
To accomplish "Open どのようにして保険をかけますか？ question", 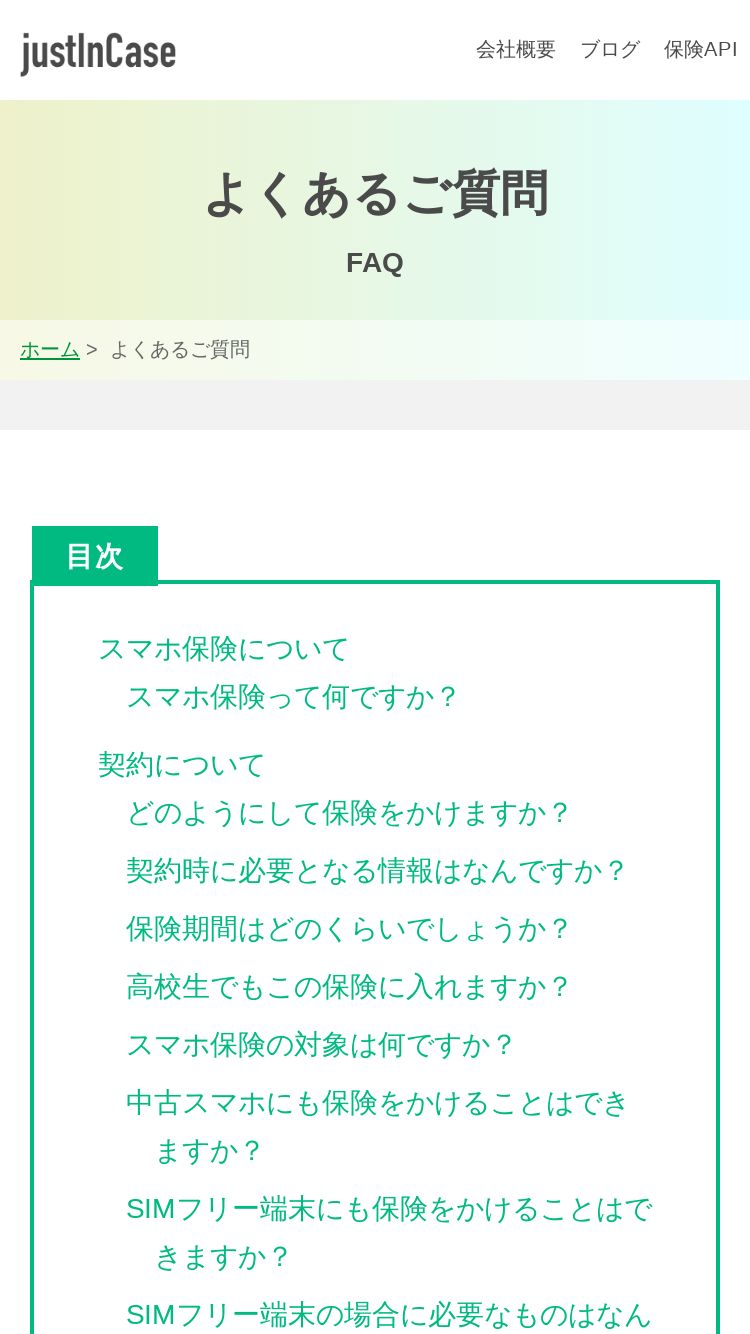I will pyautogui.click(x=347, y=812).
